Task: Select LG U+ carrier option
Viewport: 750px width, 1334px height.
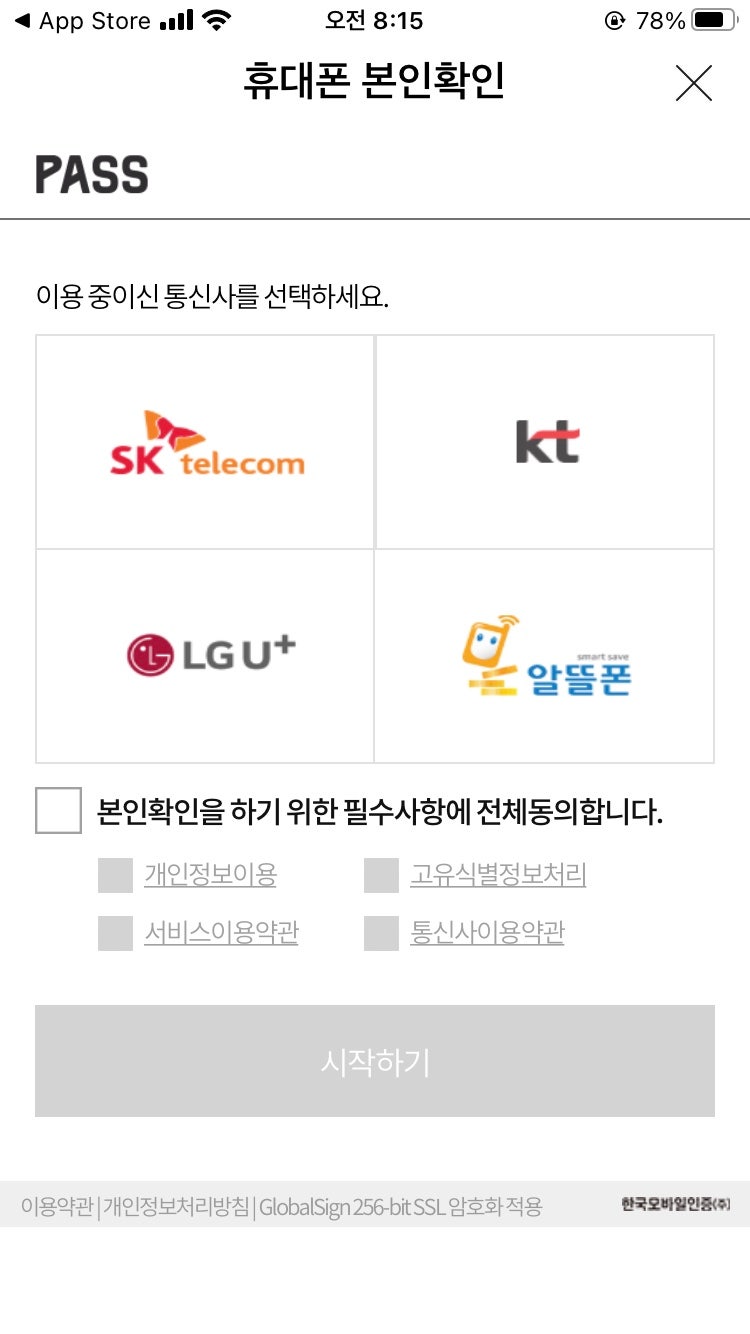Action: [206, 655]
